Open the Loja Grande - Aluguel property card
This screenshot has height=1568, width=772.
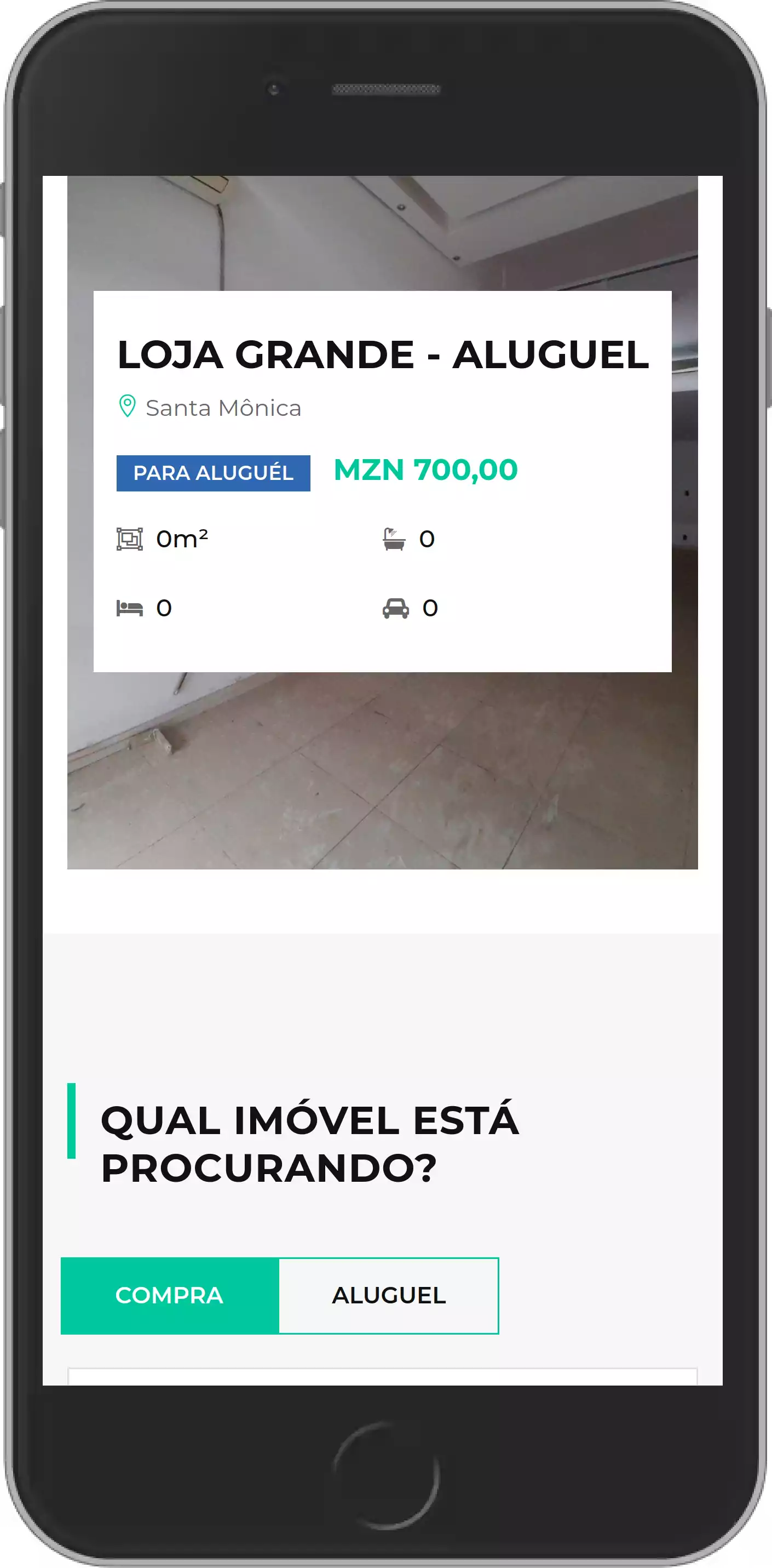coord(383,354)
